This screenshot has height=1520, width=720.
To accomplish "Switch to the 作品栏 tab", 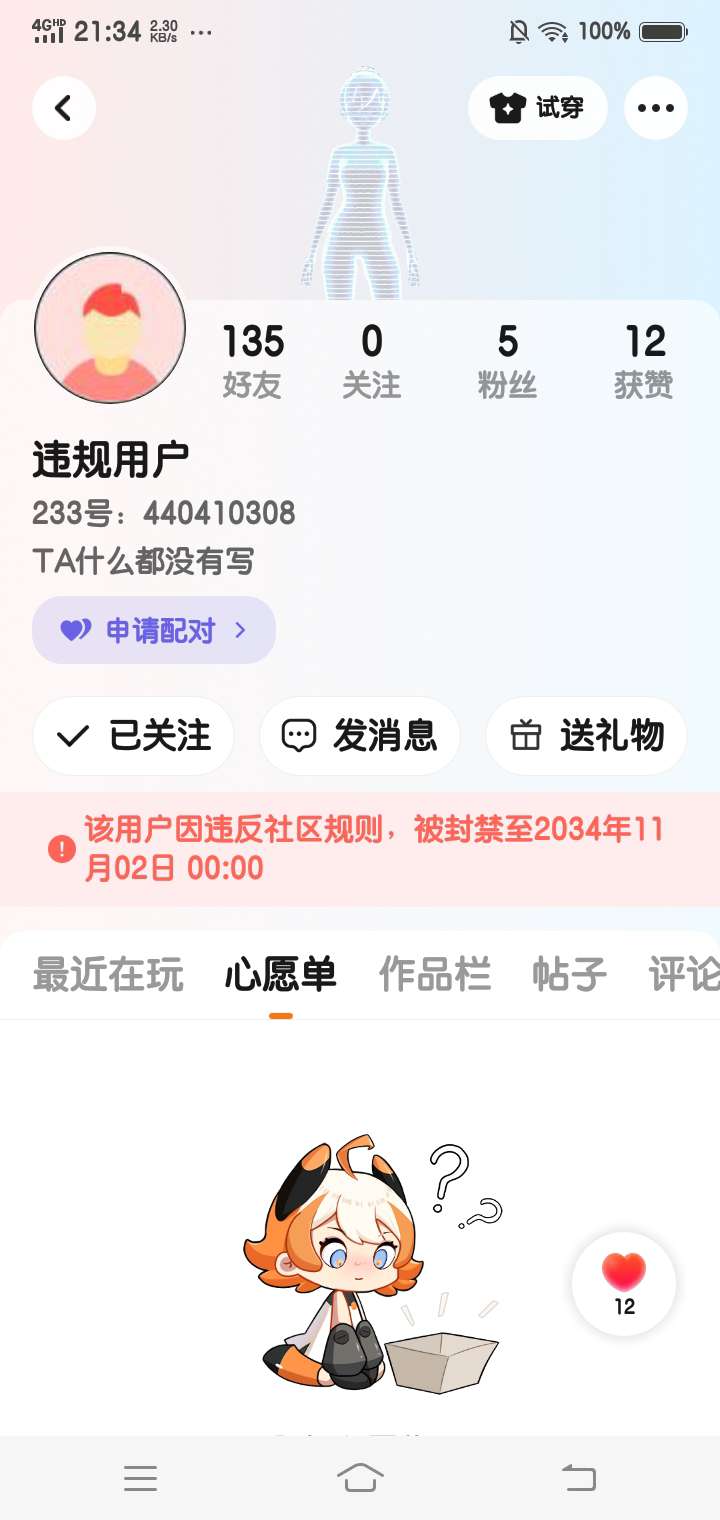I will pos(435,974).
